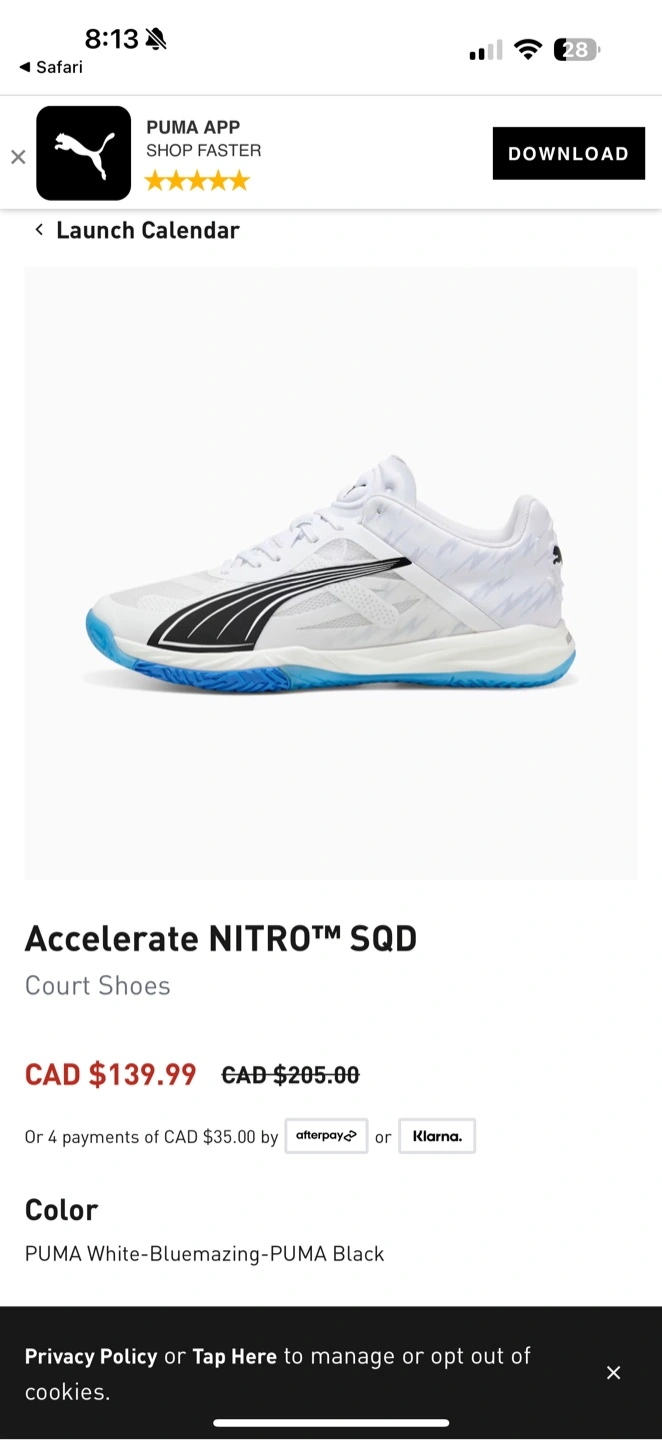Return to Safari via status bar shortcut

click(x=51, y=67)
